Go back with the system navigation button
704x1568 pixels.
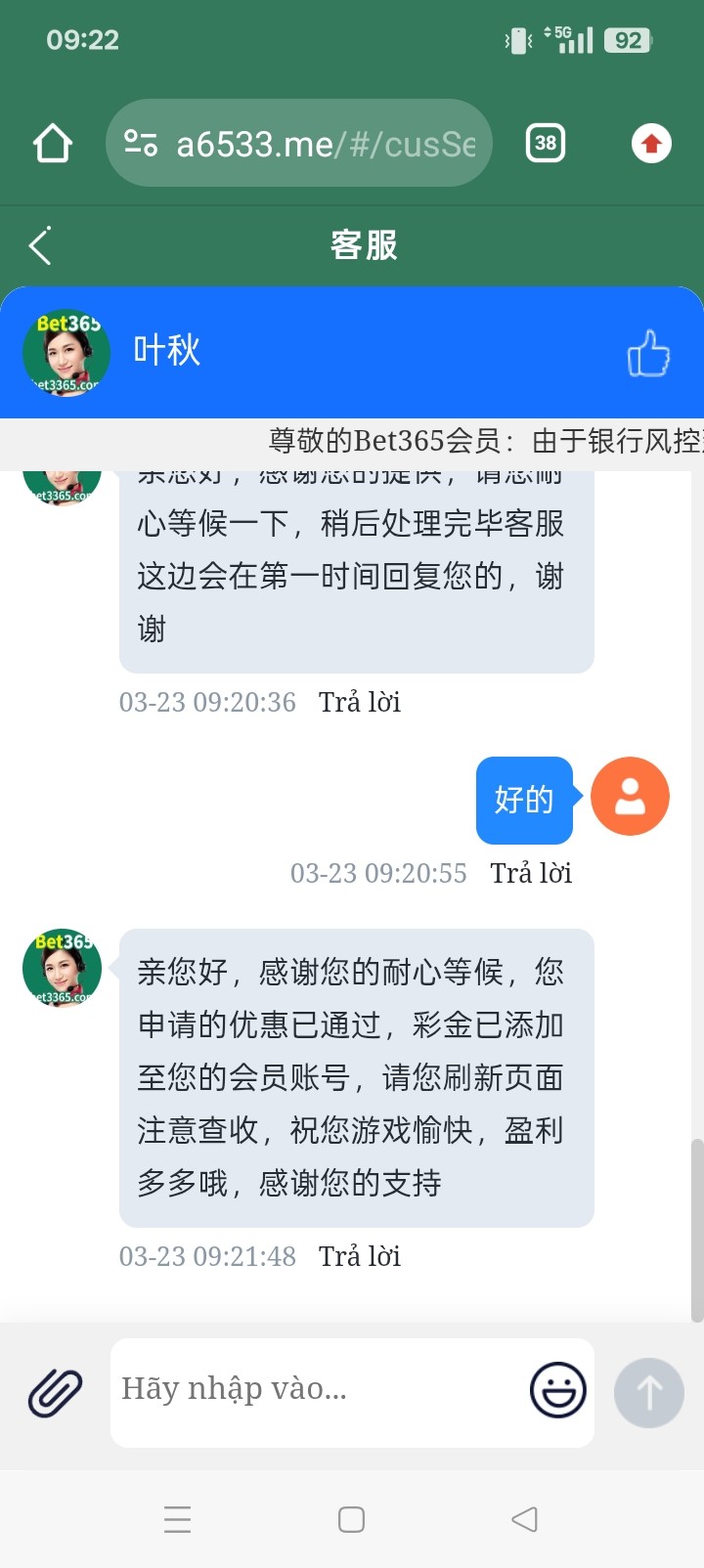click(x=525, y=1519)
